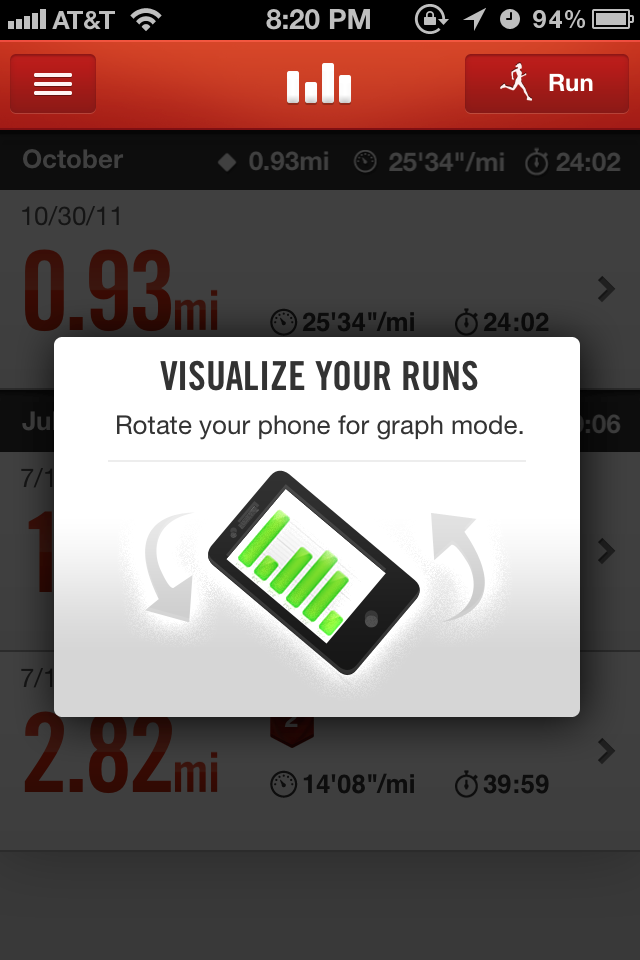Dismiss the Visualize Your Runs popup
Screen dimensions: 640x960
(316, 527)
